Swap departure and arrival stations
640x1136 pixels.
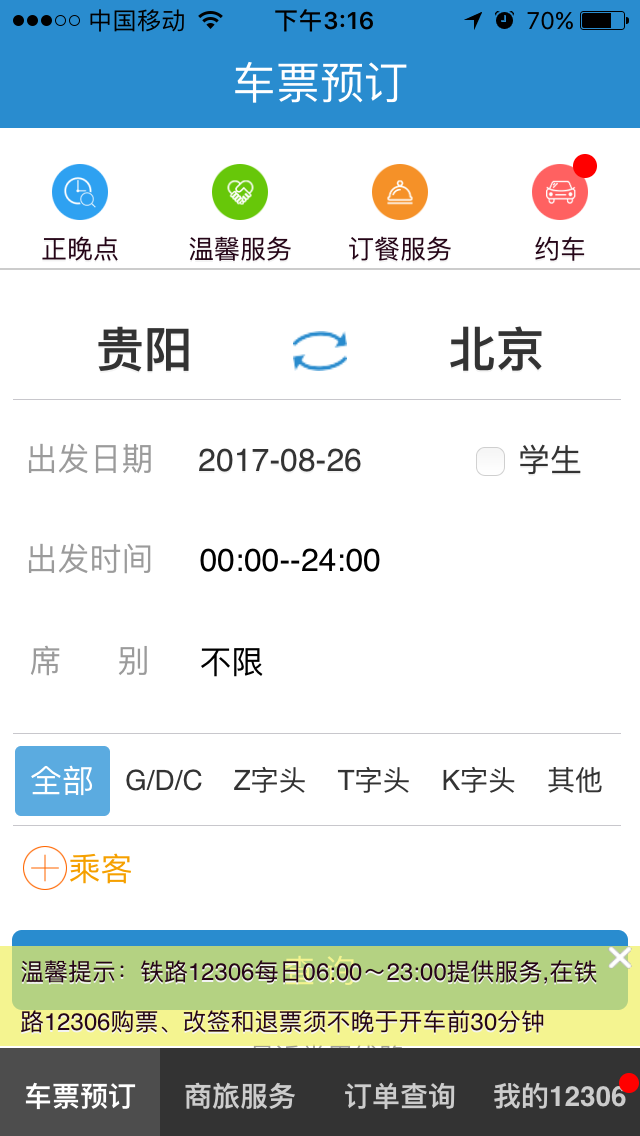tap(320, 351)
